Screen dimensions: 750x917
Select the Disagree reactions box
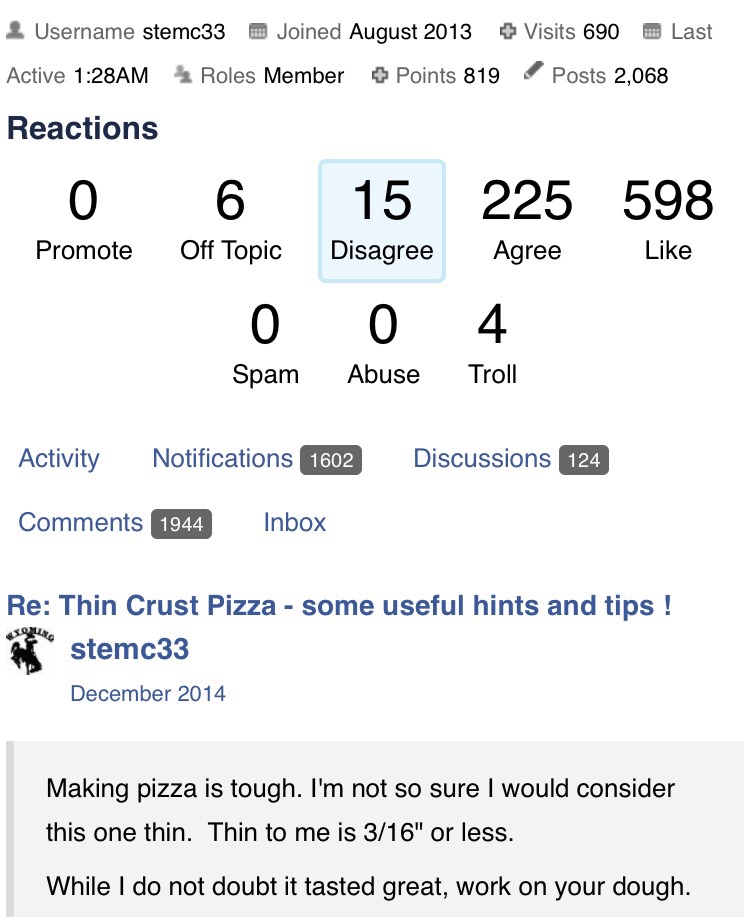(382, 220)
